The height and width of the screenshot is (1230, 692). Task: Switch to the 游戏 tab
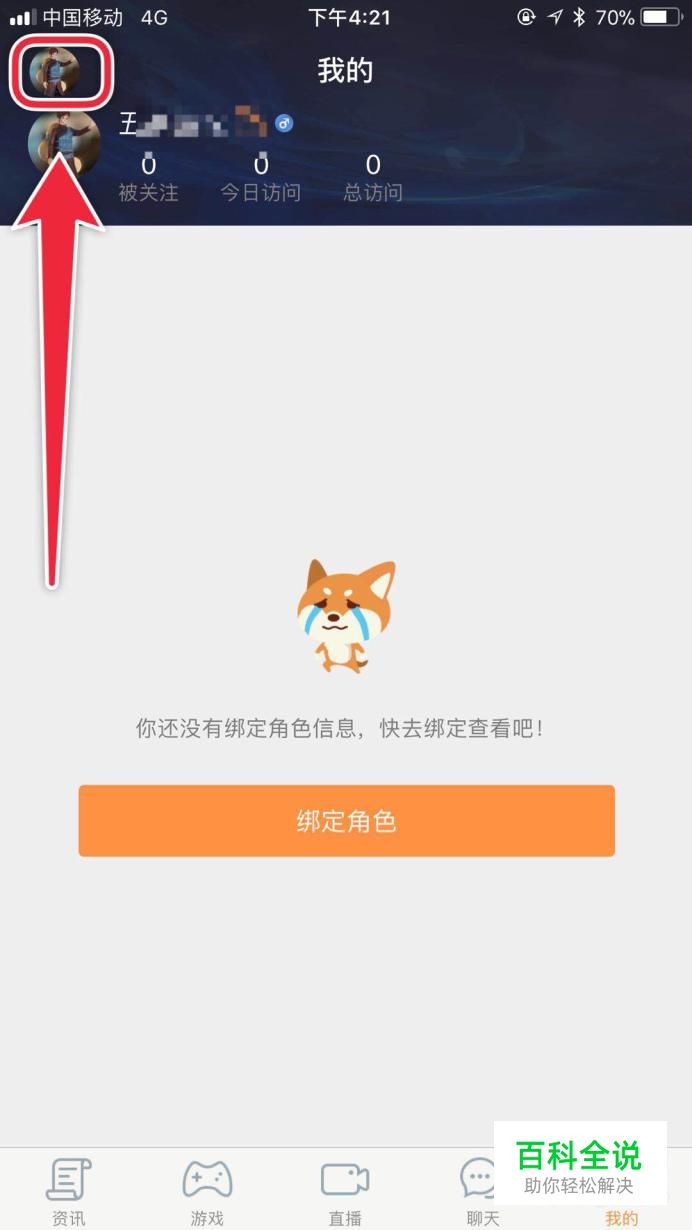point(207,1192)
